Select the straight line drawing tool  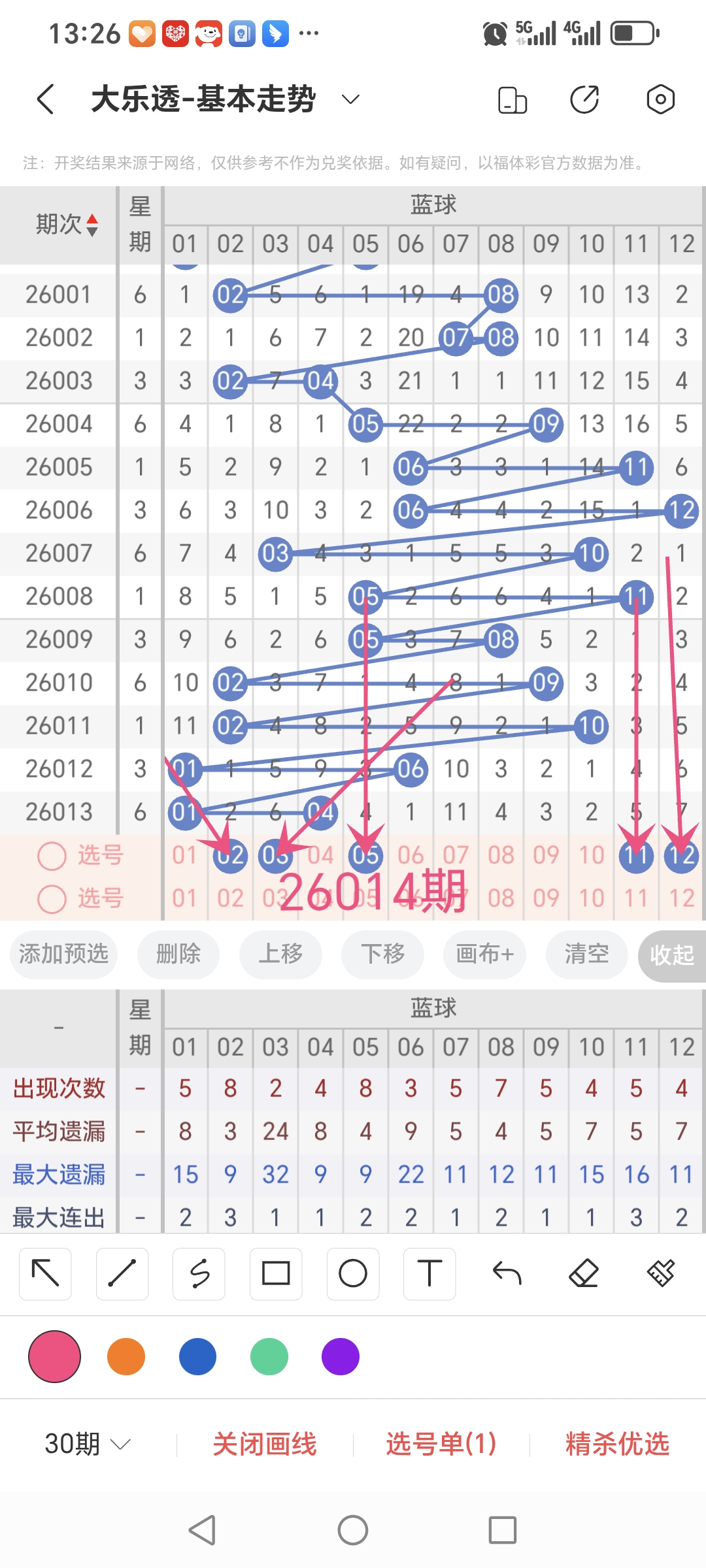pos(122,1273)
